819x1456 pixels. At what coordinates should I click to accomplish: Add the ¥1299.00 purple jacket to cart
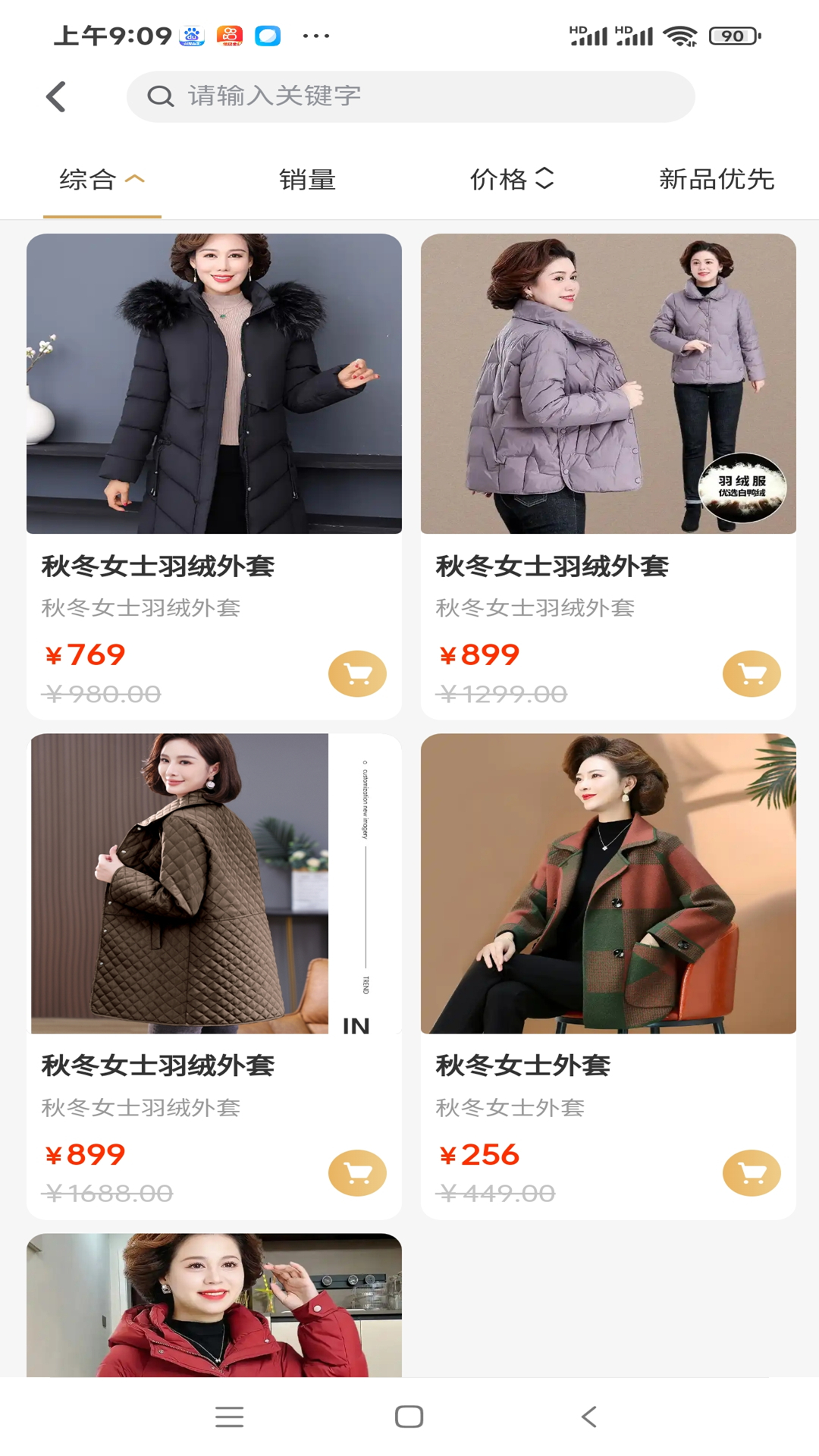[x=752, y=673]
